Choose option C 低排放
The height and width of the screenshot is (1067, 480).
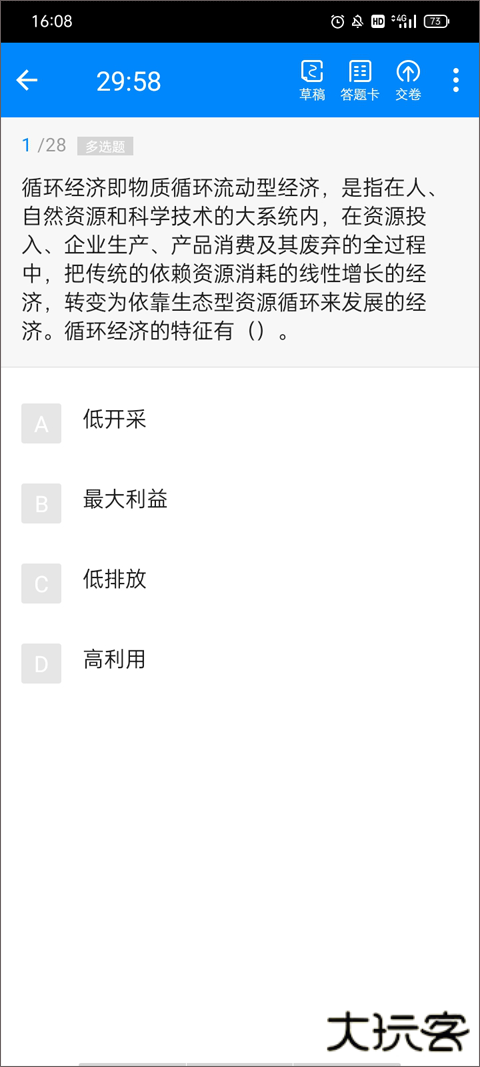(240, 582)
